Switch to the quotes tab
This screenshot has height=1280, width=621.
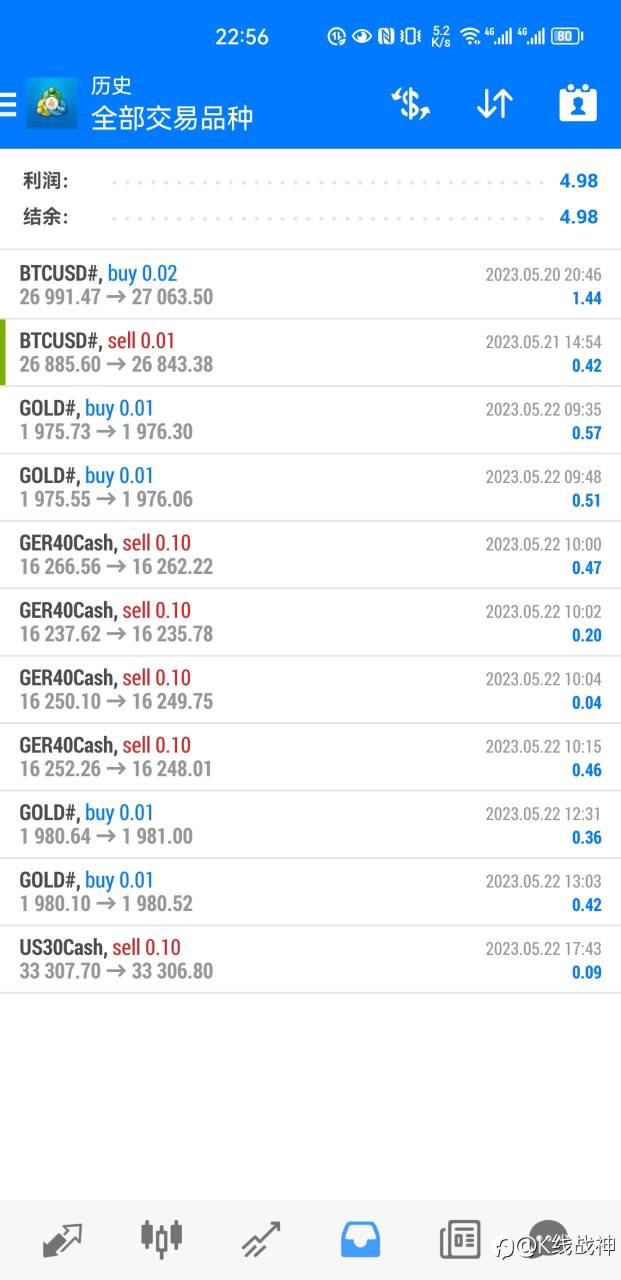click(x=62, y=1240)
